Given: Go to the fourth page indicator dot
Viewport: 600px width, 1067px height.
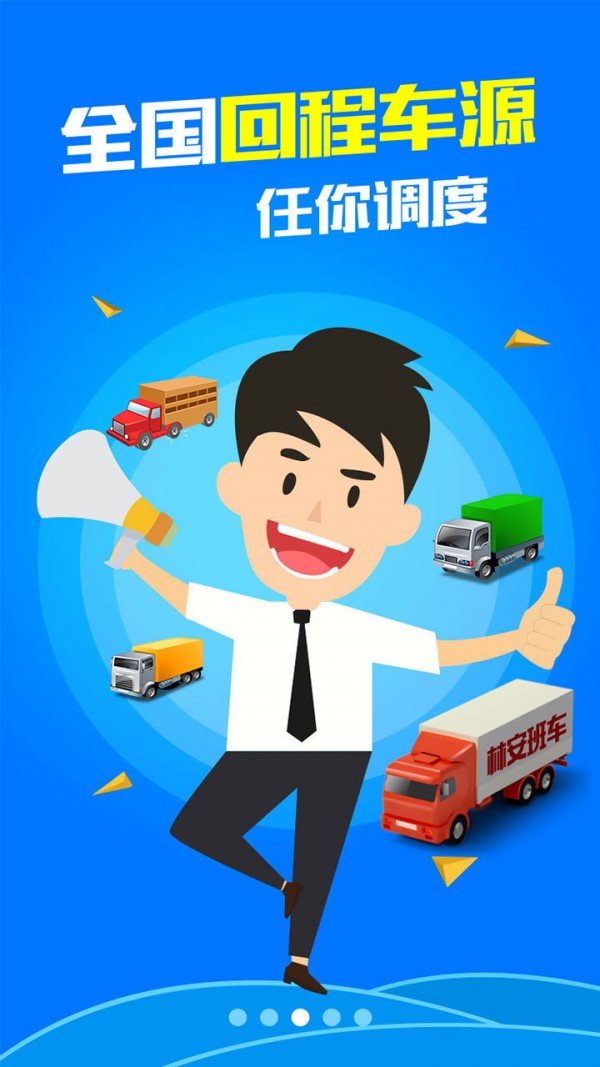Looking at the screenshot, I should pyautogui.click(x=332, y=1017).
